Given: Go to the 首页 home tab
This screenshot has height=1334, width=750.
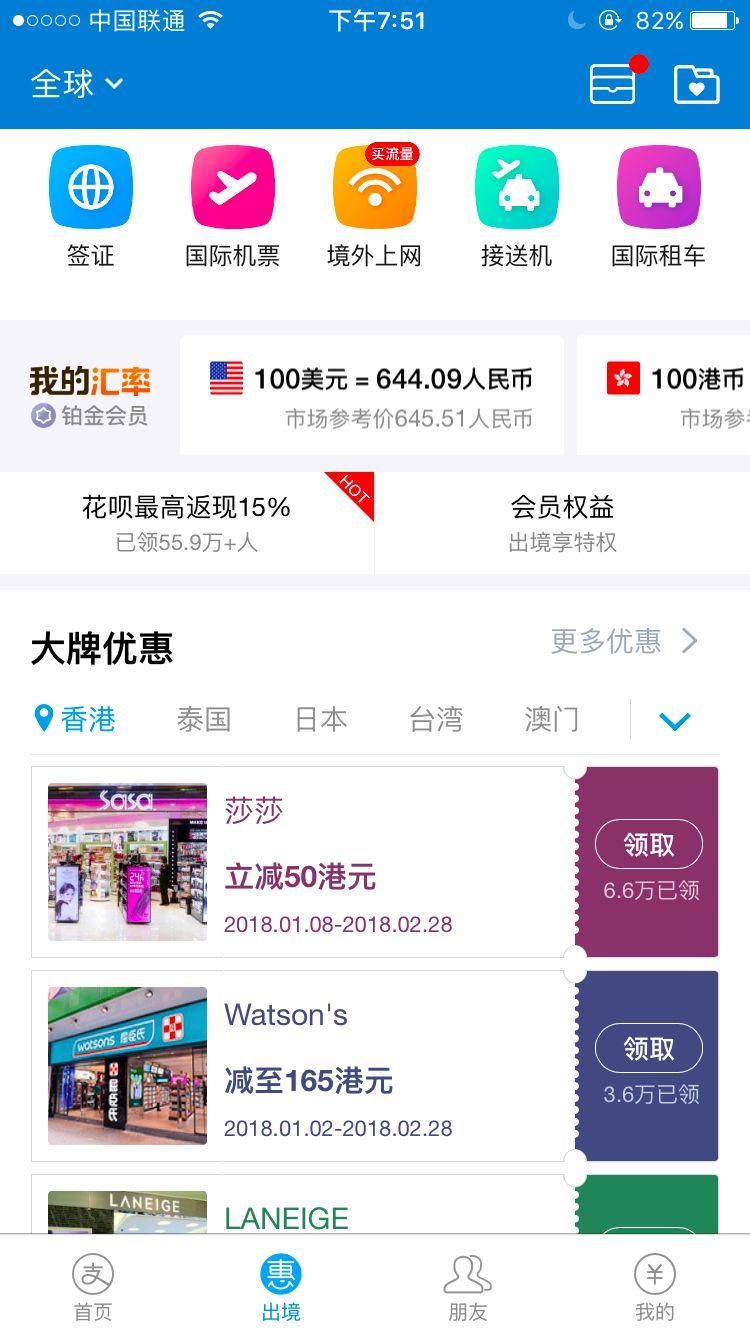Looking at the screenshot, I should point(93,1288).
